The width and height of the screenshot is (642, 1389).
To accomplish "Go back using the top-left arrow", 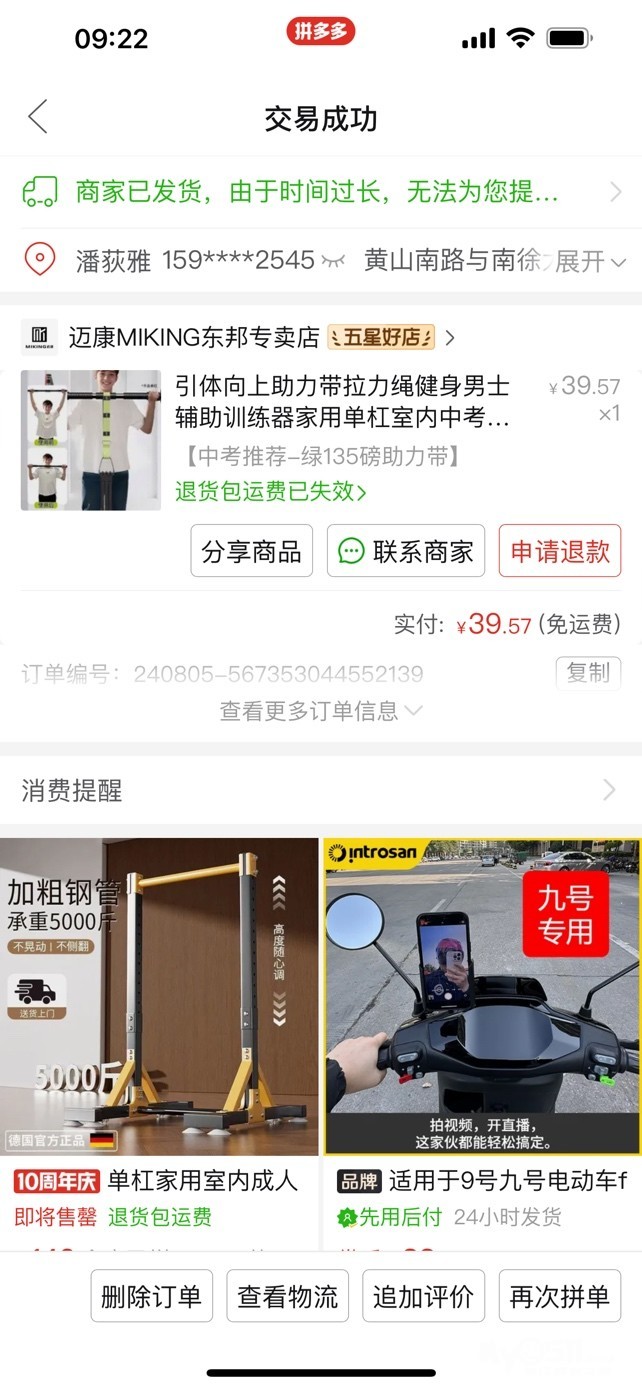I will click(x=38, y=117).
